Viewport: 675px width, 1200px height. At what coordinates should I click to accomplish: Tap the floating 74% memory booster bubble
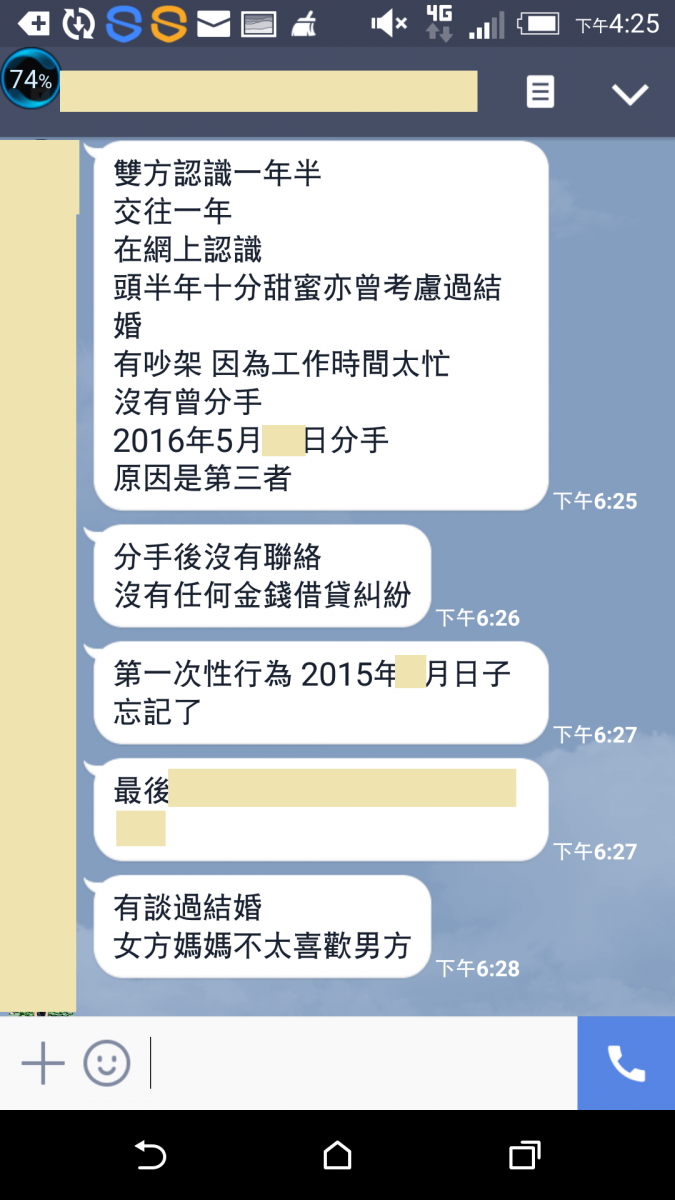tap(31, 79)
